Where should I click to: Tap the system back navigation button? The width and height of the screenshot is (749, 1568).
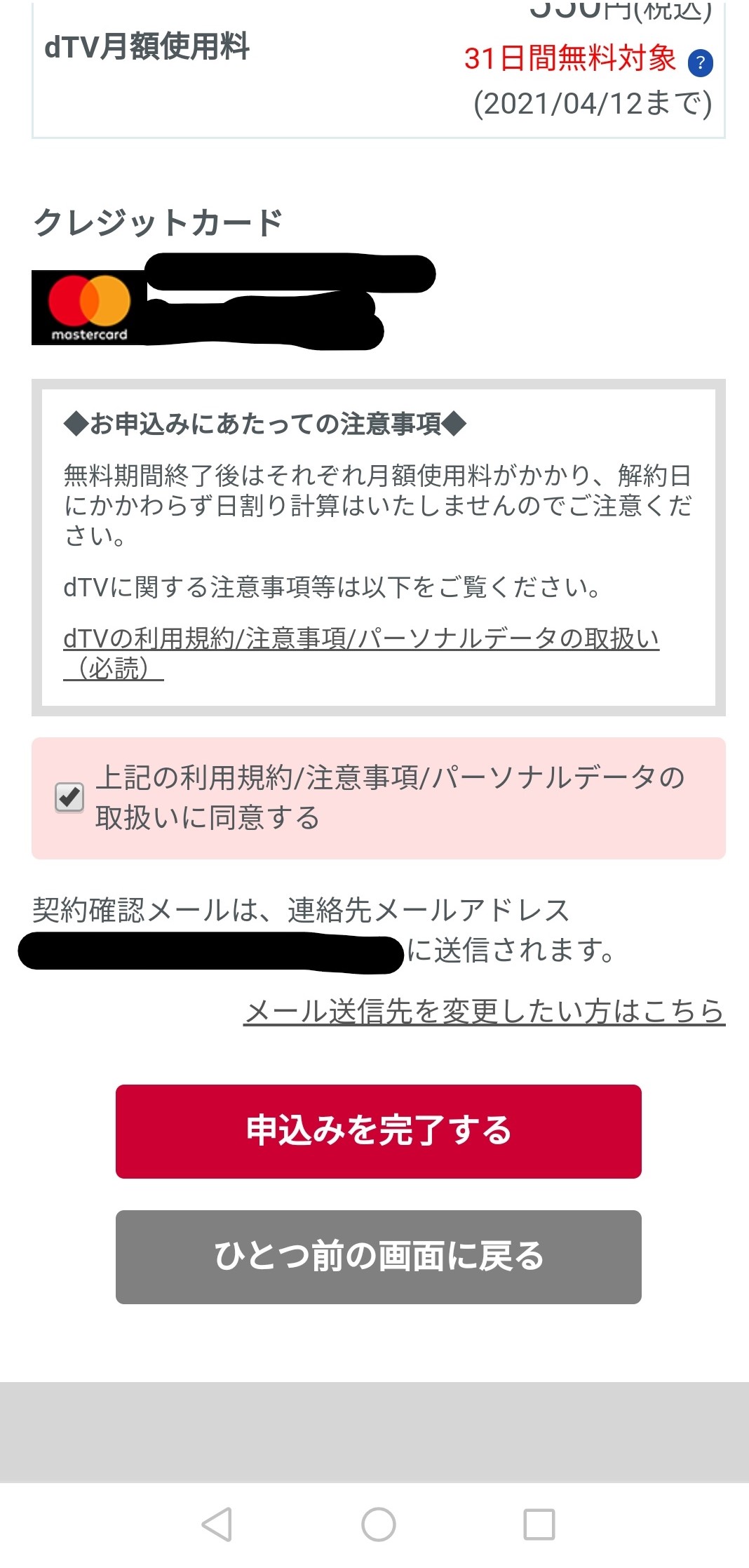pyautogui.click(x=217, y=1524)
